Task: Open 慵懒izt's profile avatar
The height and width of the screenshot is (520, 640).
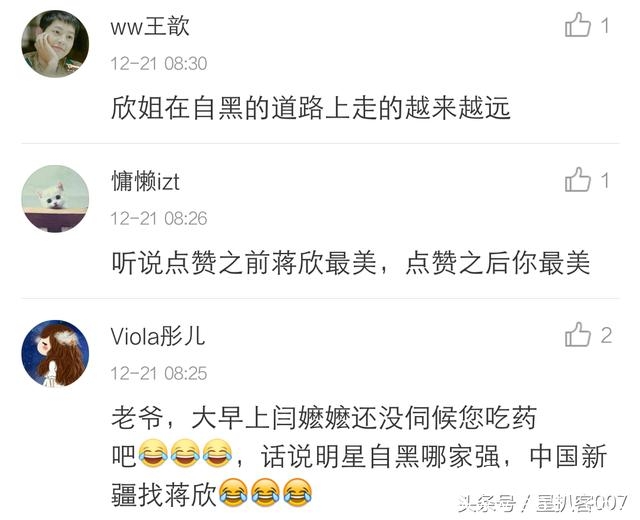Action: point(55,198)
